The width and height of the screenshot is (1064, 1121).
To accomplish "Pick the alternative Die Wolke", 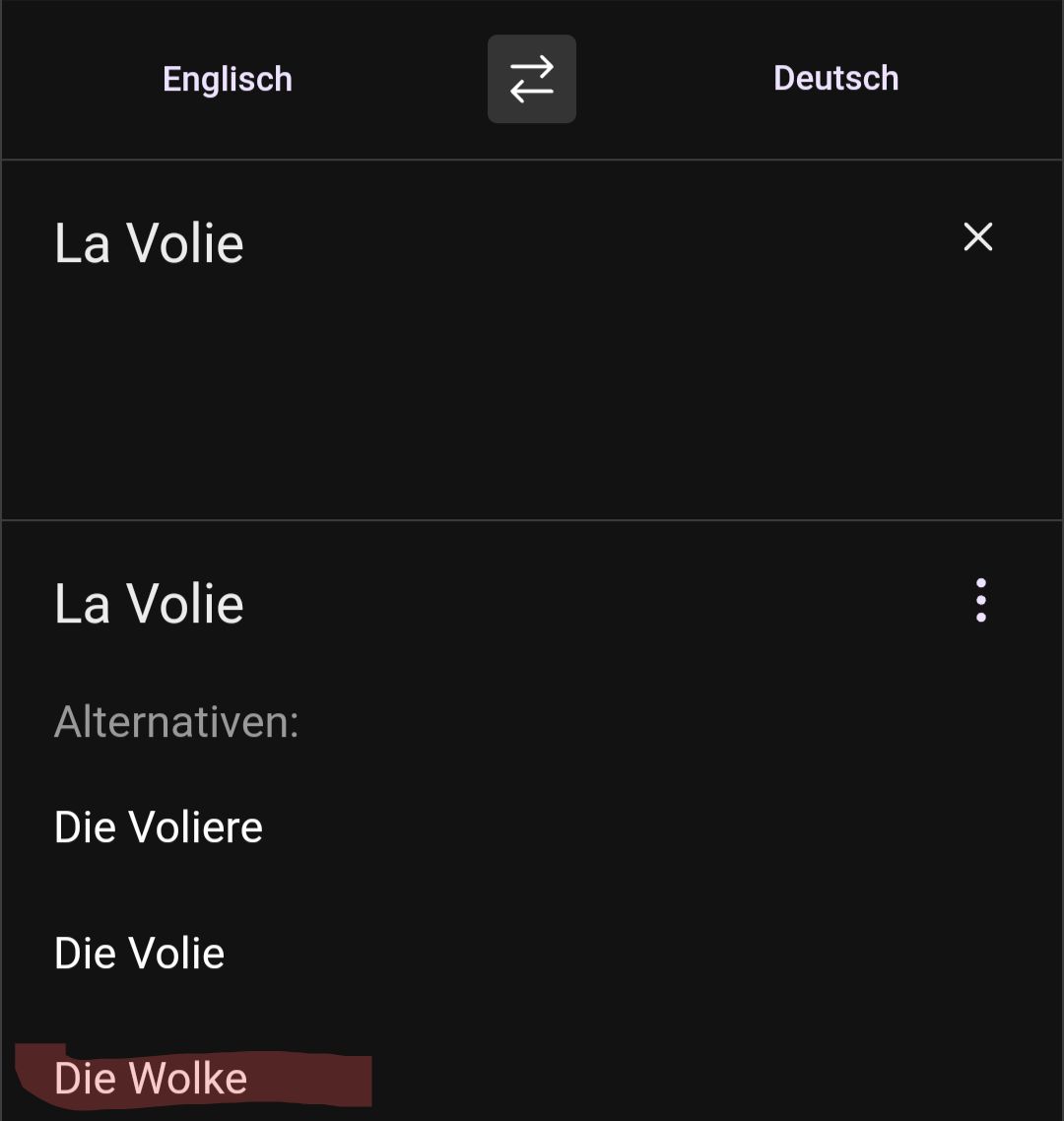I will coord(152,1078).
